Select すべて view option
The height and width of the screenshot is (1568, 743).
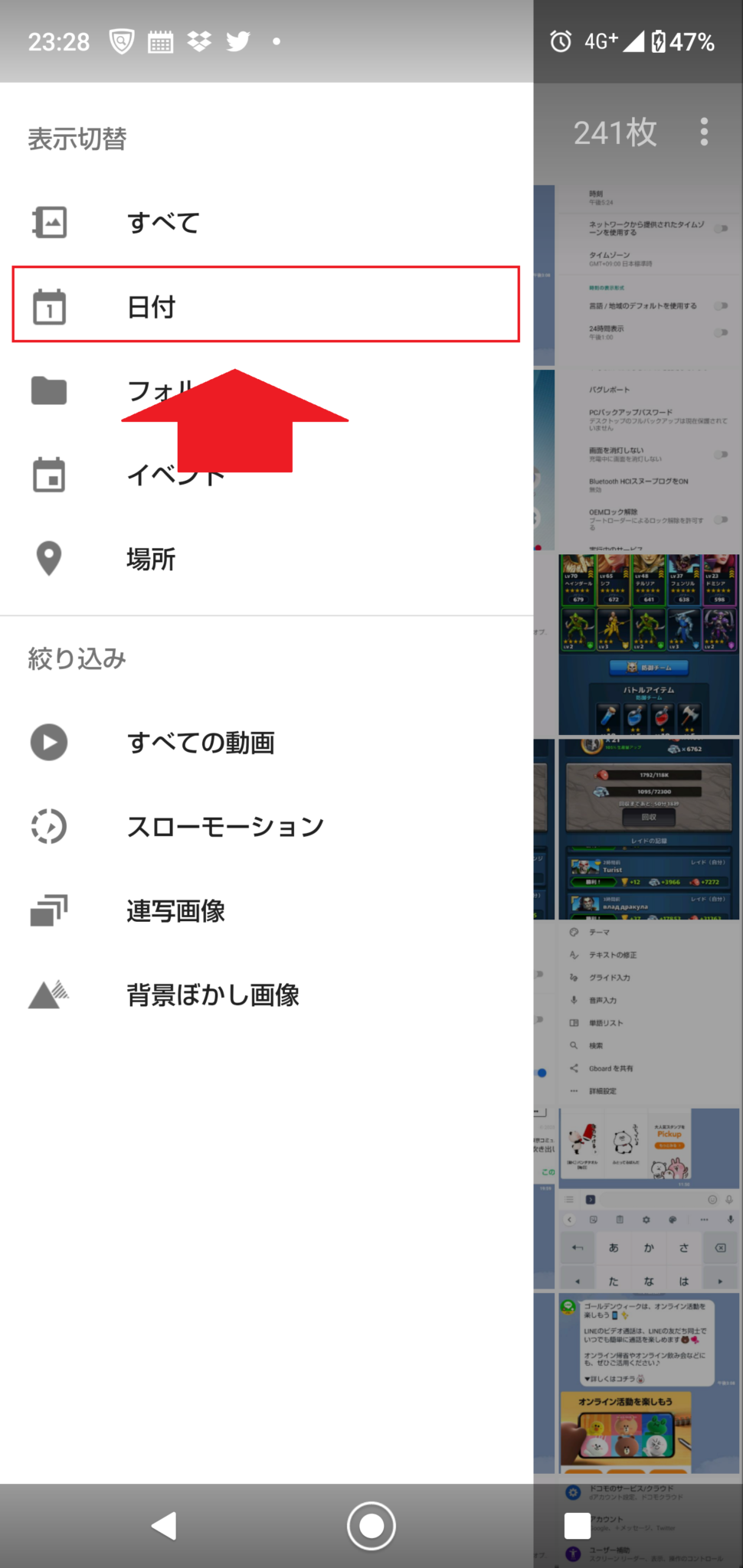click(x=163, y=222)
